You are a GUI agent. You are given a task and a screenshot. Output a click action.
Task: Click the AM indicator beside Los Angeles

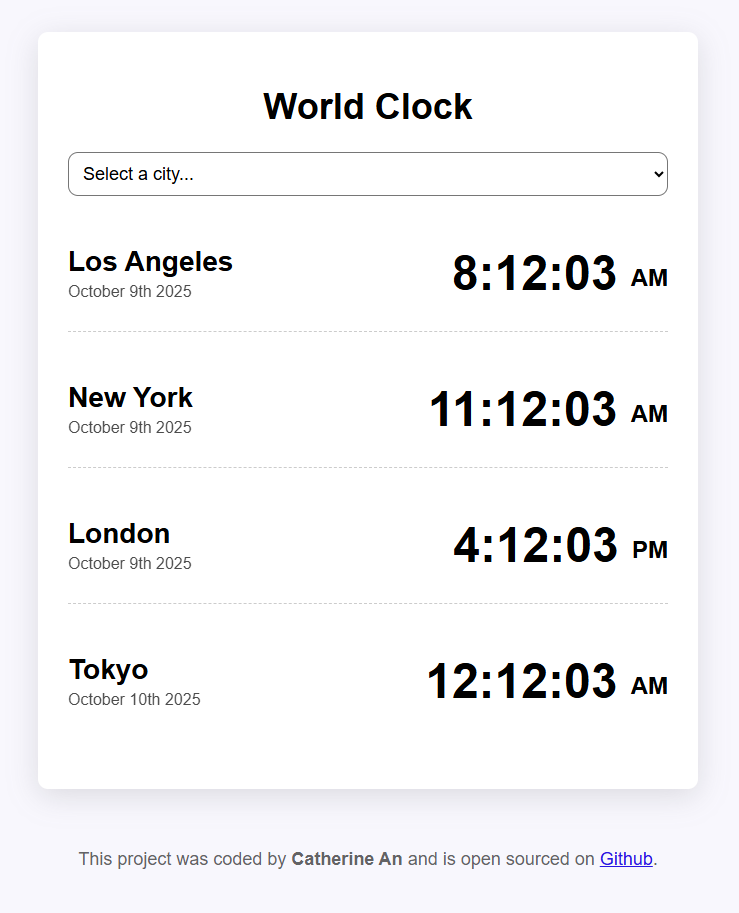(x=651, y=278)
